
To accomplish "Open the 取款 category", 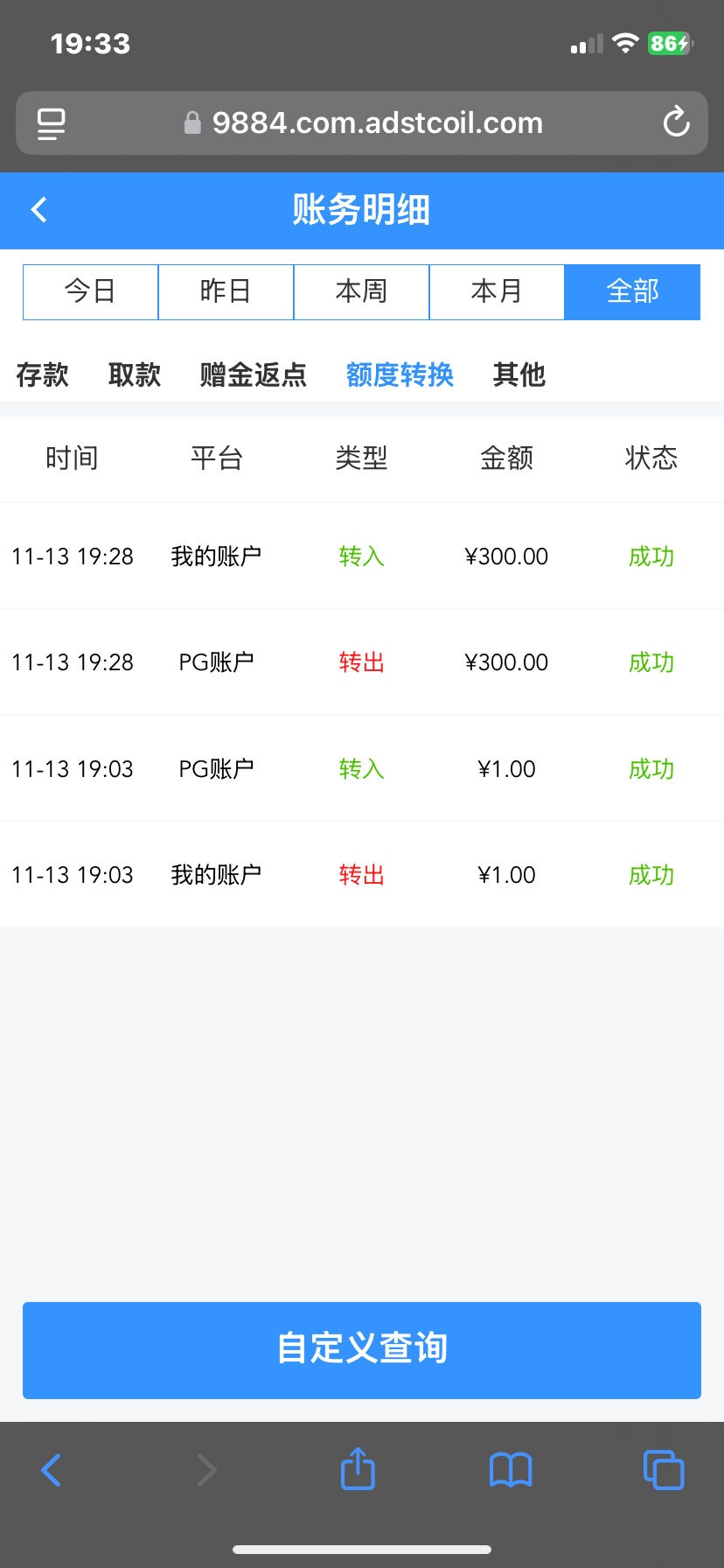I will 135,375.
